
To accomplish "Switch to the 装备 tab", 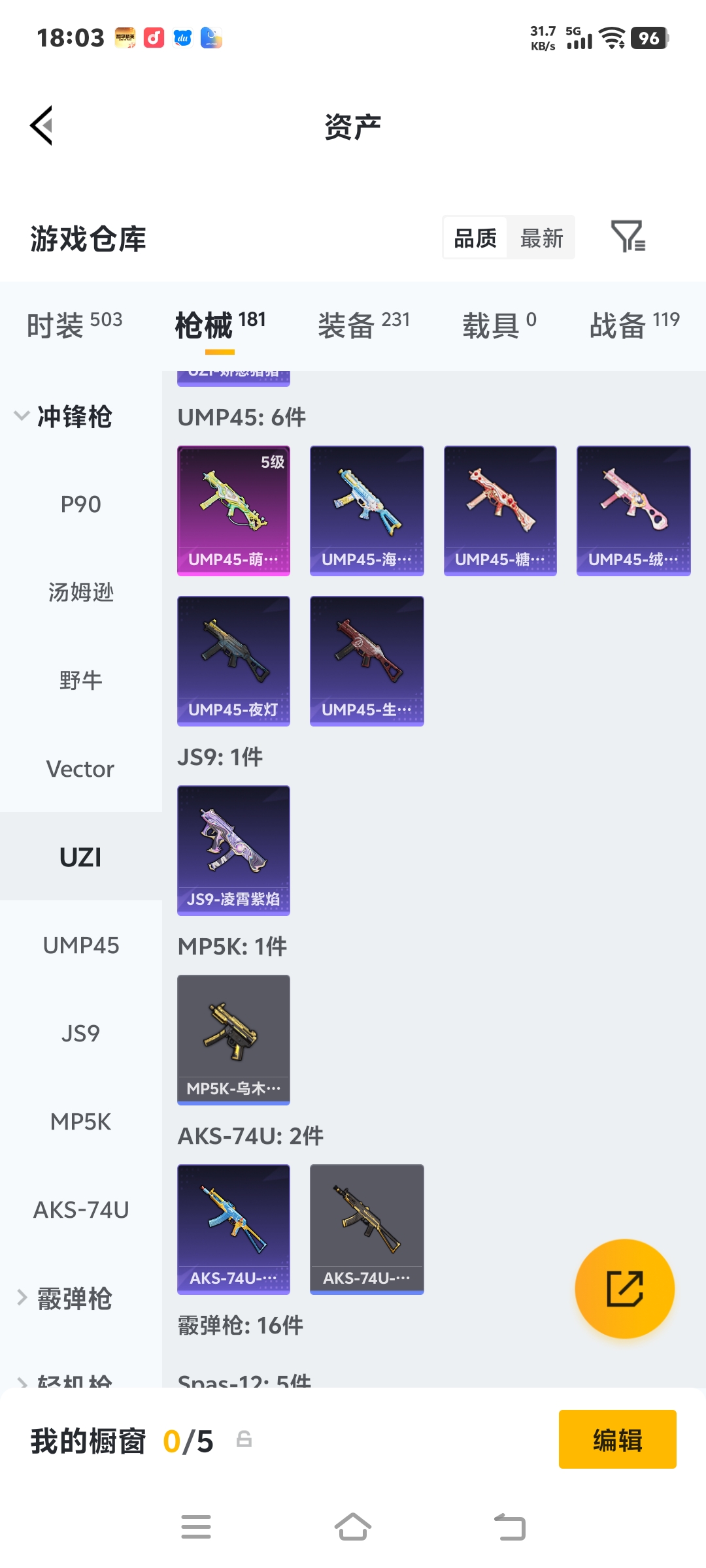I will tap(363, 325).
